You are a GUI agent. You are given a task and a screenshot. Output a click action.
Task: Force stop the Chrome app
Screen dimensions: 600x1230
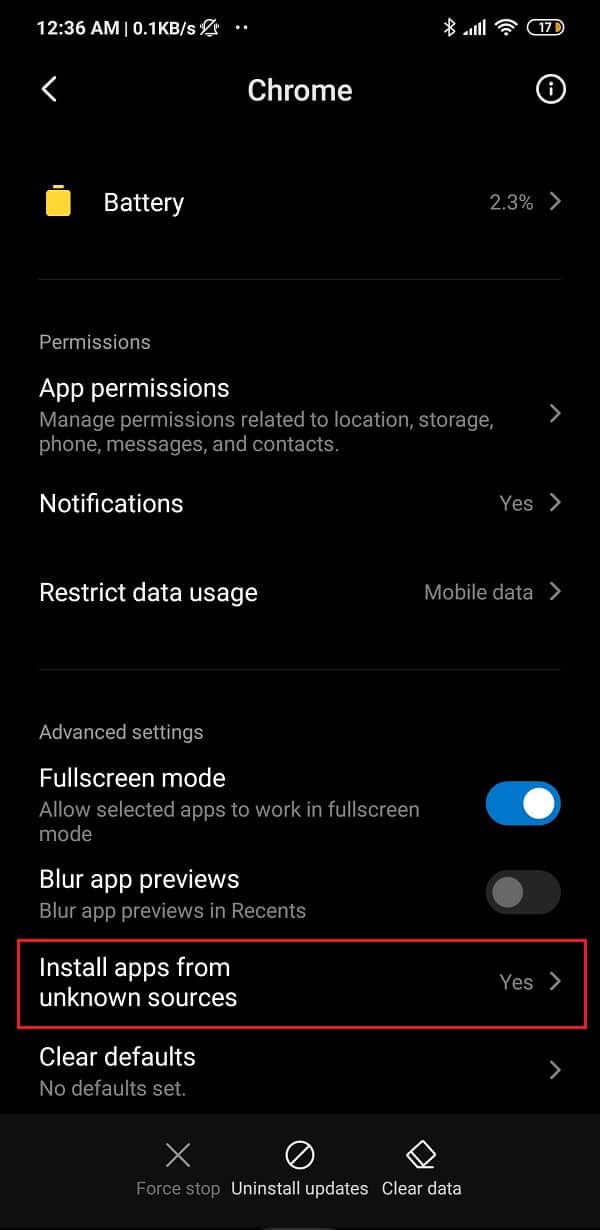click(178, 1168)
